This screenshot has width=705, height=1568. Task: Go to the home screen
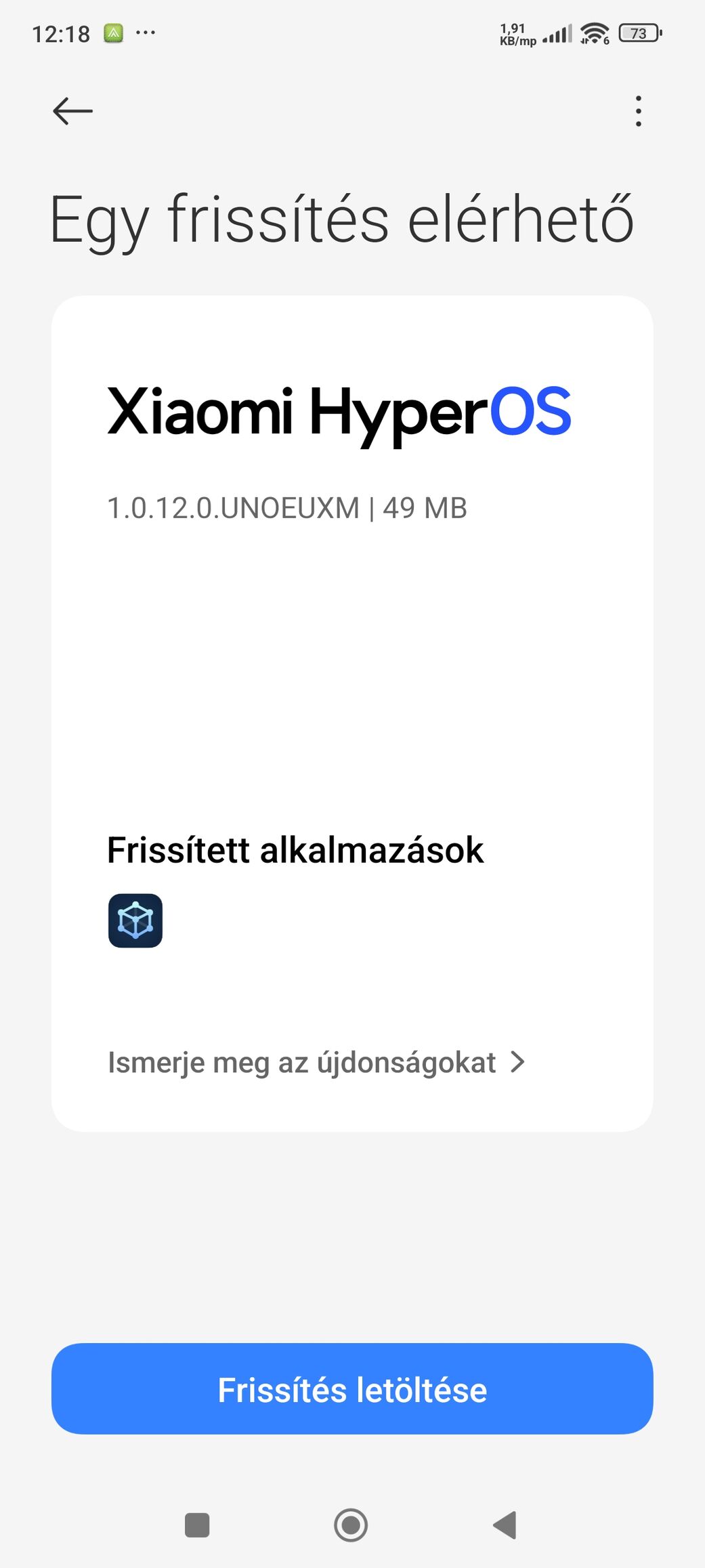[x=351, y=1525]
